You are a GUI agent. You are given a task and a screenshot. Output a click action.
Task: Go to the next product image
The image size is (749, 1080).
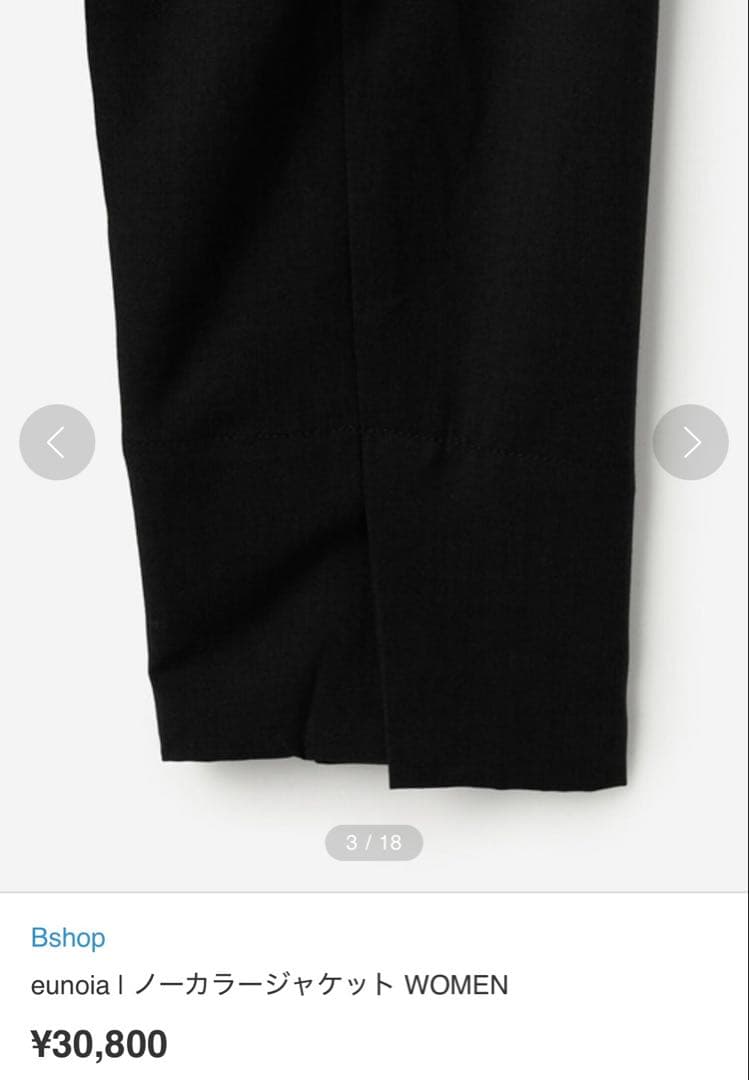pos(691,442)
